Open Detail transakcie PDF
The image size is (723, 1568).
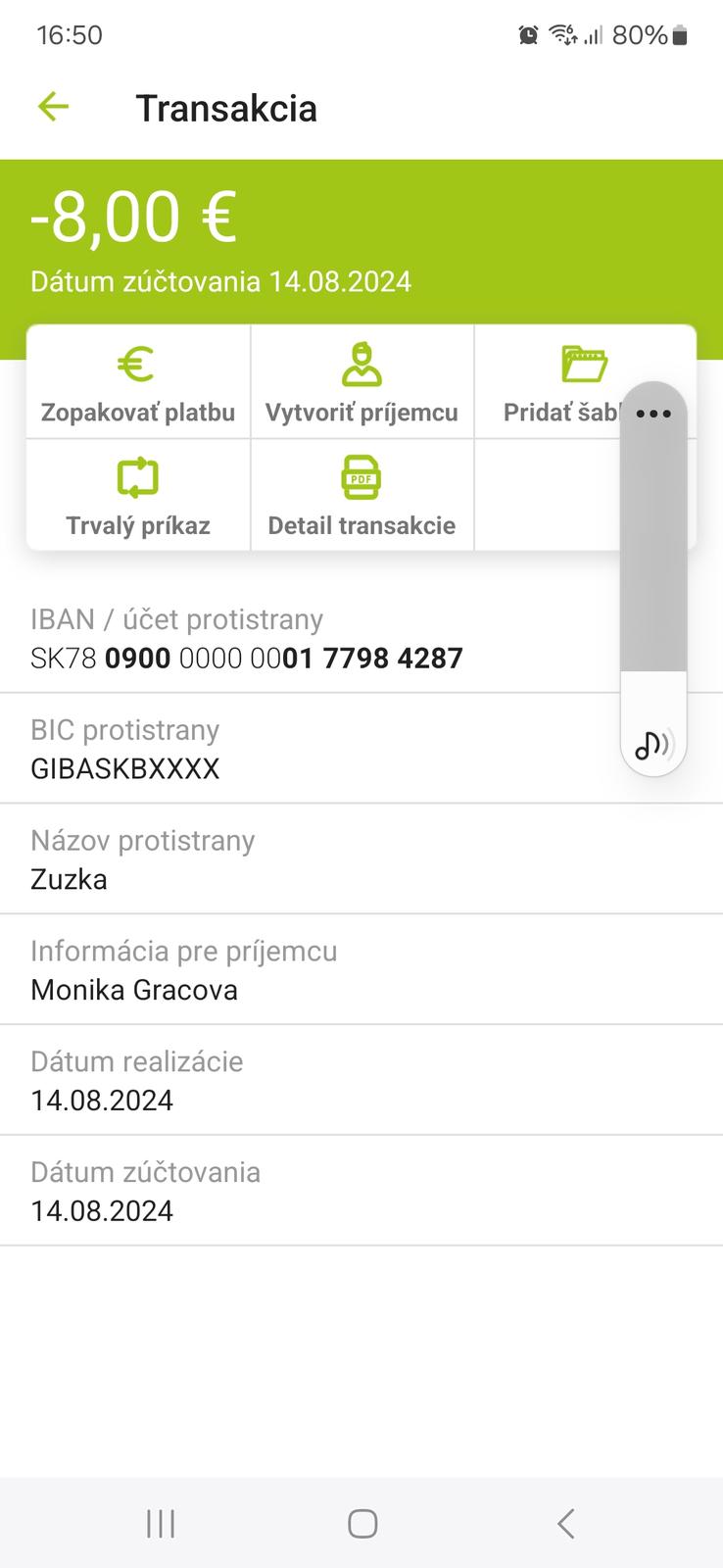point(361,496)
